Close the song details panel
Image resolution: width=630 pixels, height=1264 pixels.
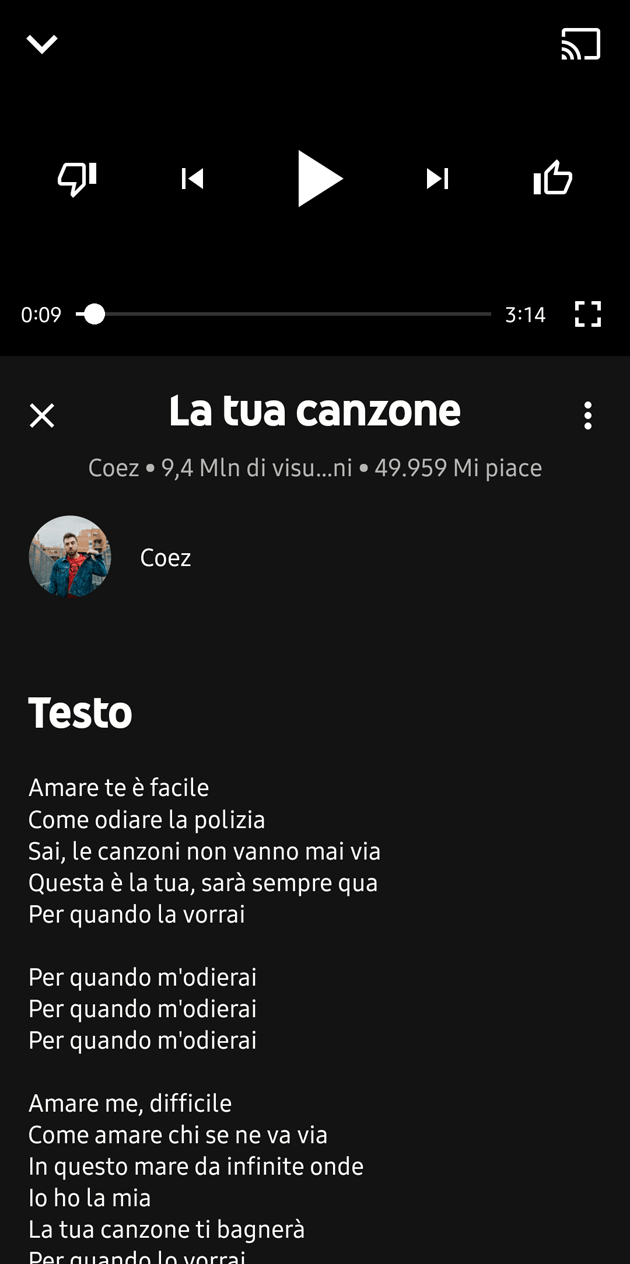tap(42, 416)
